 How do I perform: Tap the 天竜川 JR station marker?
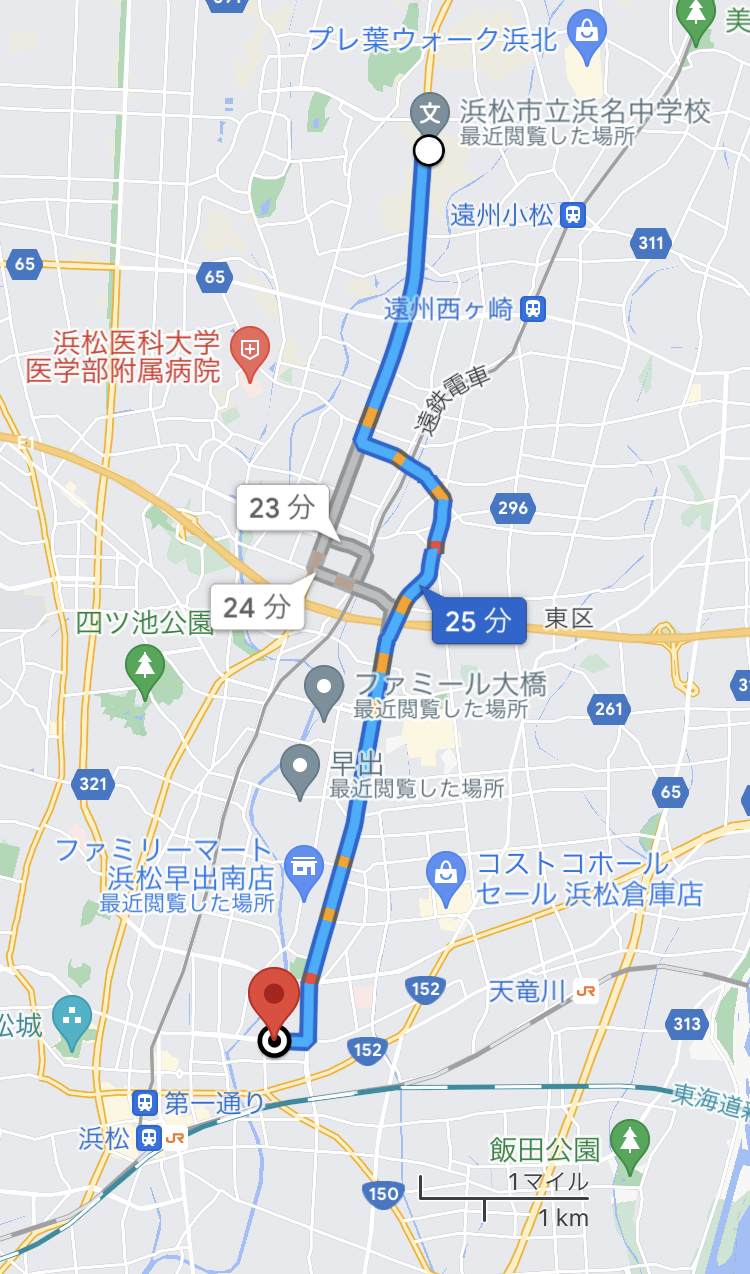click(585, 991)
